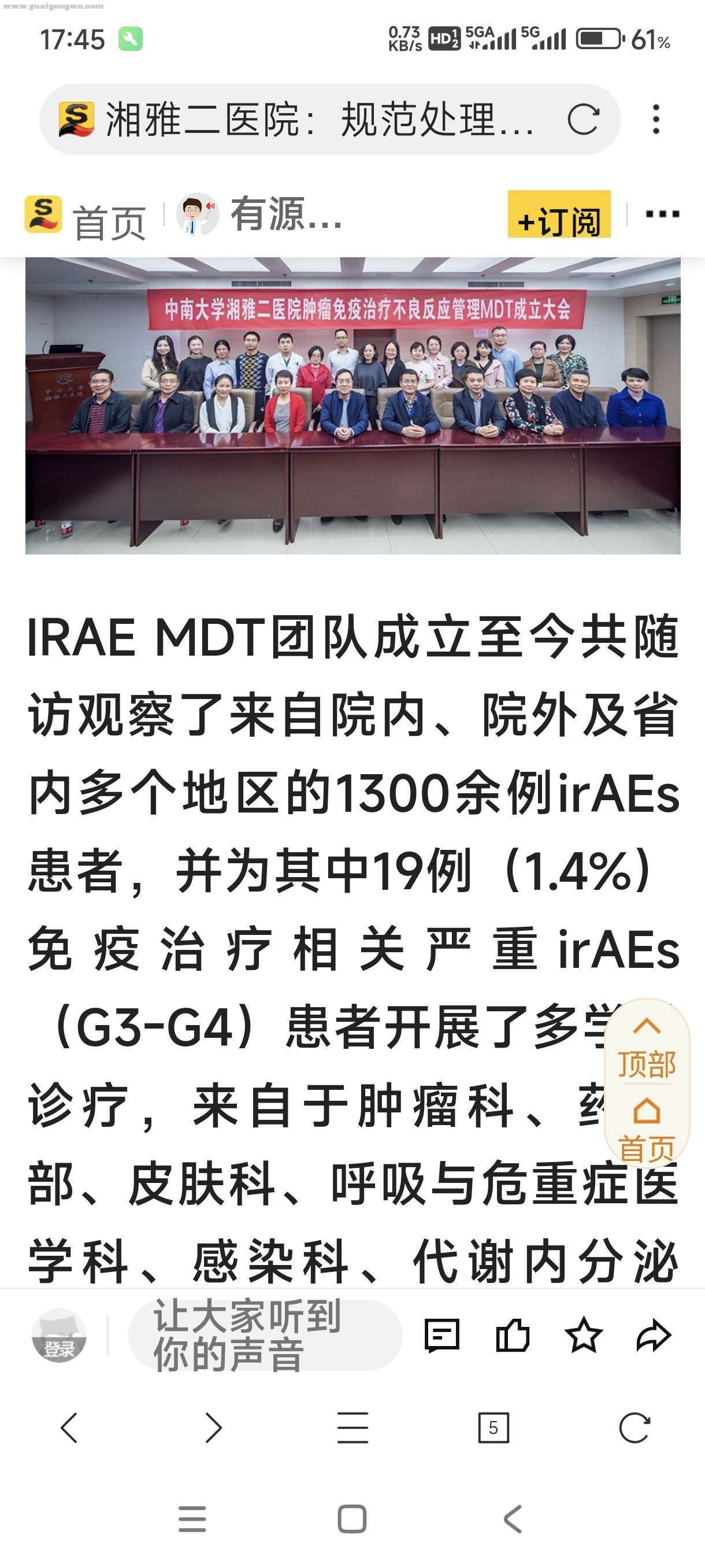705x1568 pixels.
Task: Share this article
Action: coord(654,1335)
